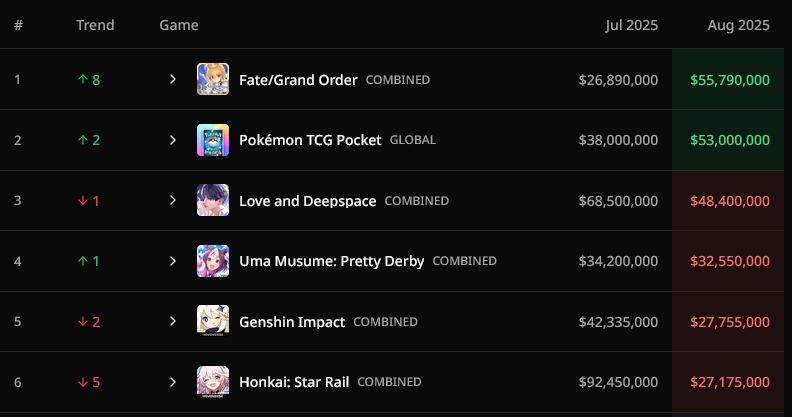Expand the Uma Musume: Pretty Derby row chevron
Image resolution: width=792 pixels, height=417 pixels.
(x=172, y=261)
